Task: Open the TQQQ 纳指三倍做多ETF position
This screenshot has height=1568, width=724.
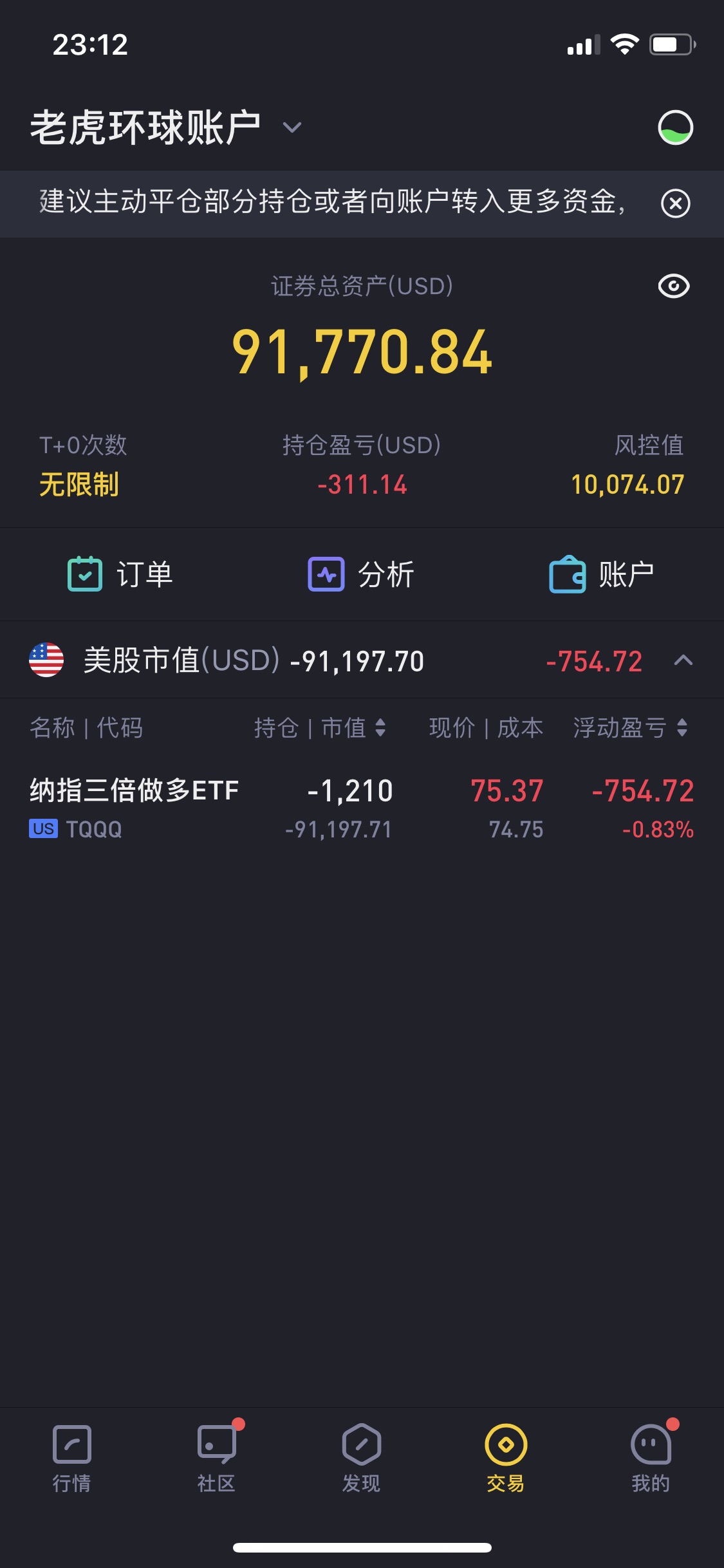Action: (x=362, y=808)
